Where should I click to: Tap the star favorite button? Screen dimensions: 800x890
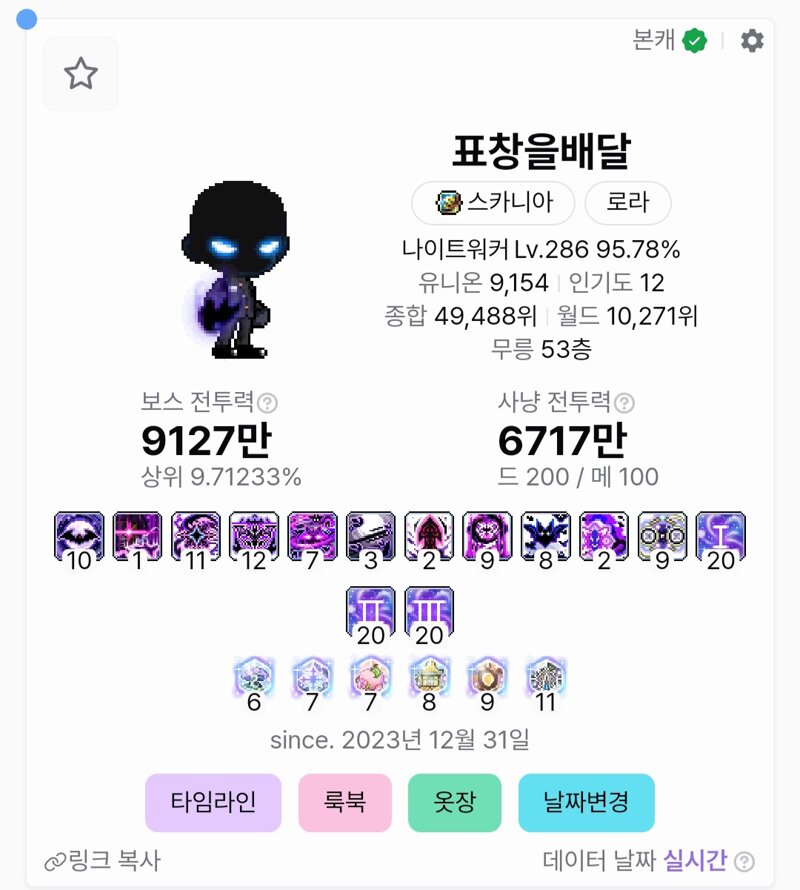coord(80,74)
